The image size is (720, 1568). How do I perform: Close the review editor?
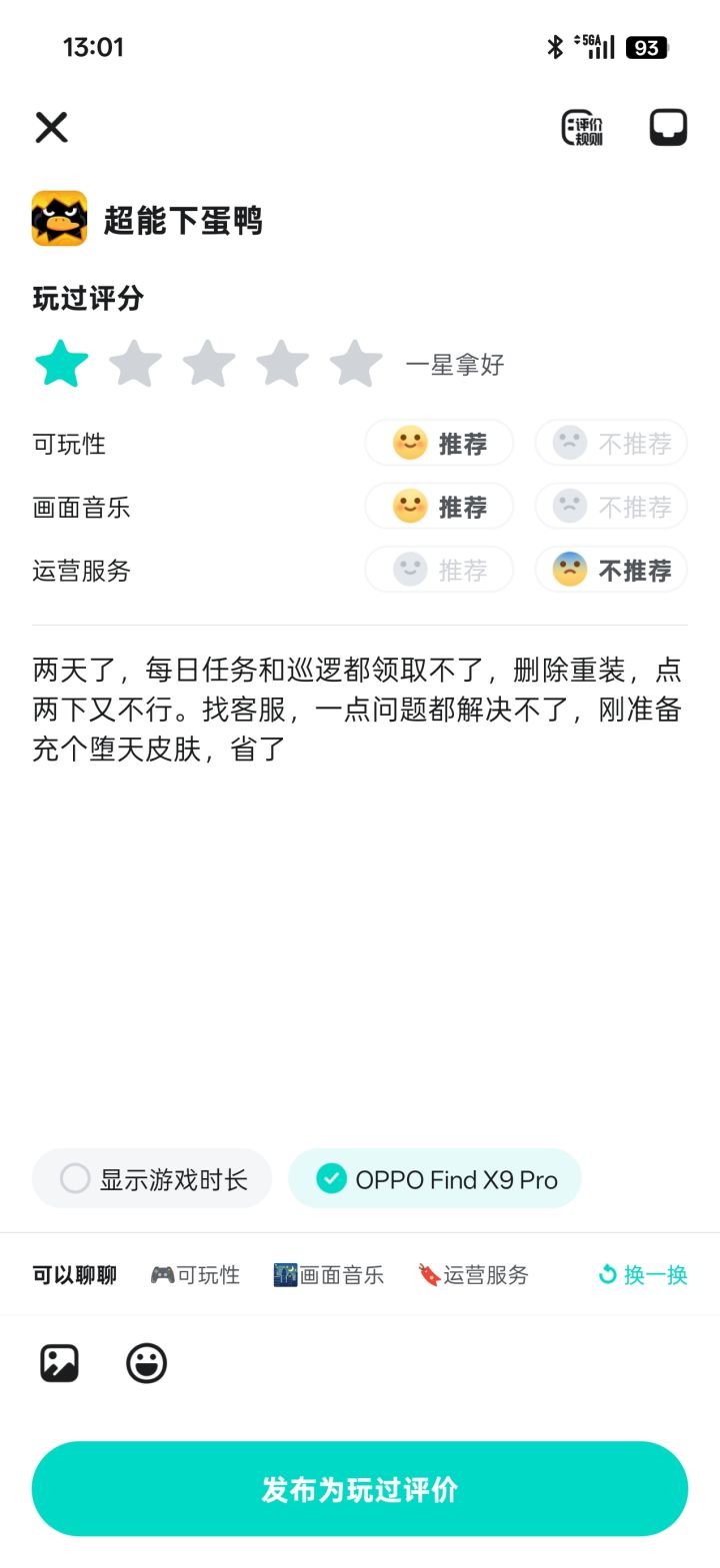point(52,128)
